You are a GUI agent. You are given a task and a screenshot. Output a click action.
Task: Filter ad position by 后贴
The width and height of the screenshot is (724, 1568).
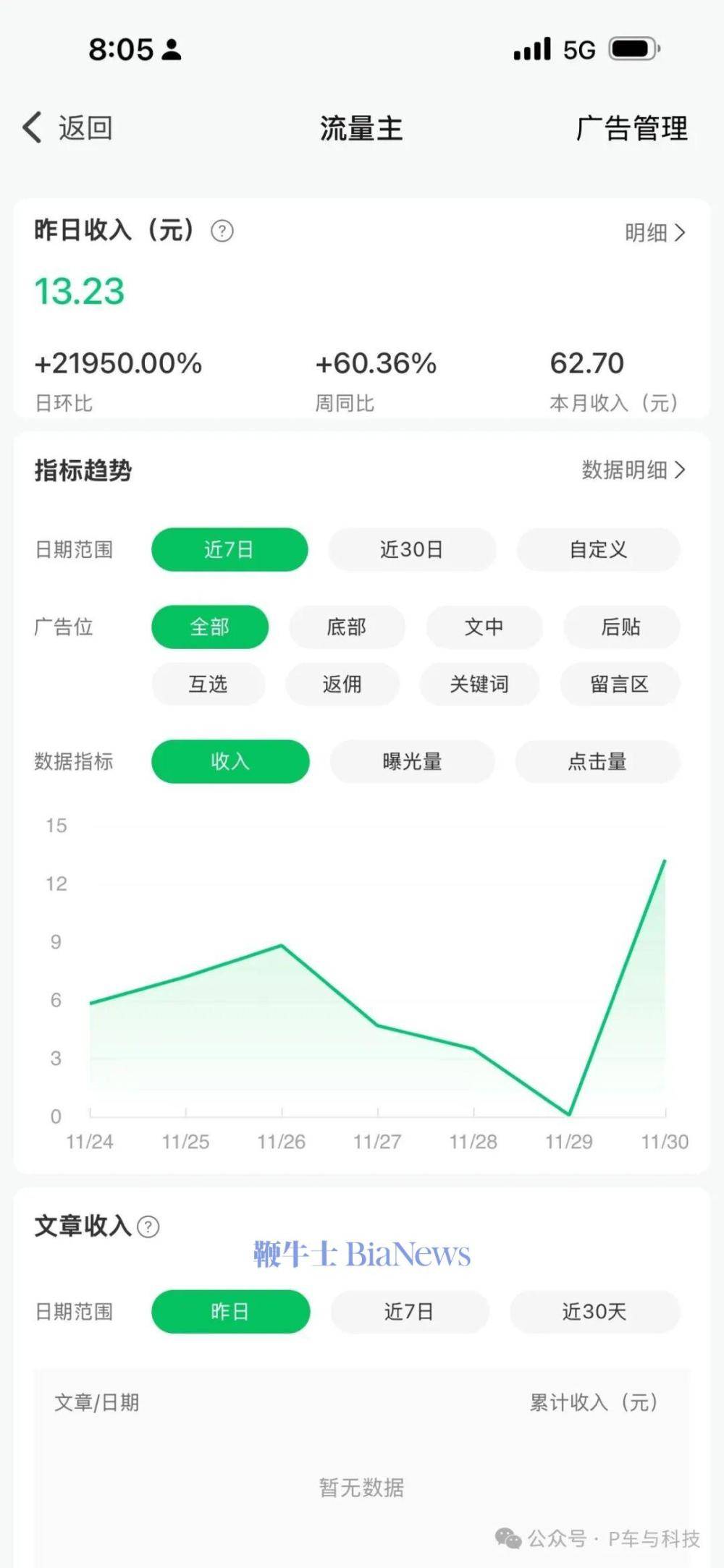coord(620,627)
